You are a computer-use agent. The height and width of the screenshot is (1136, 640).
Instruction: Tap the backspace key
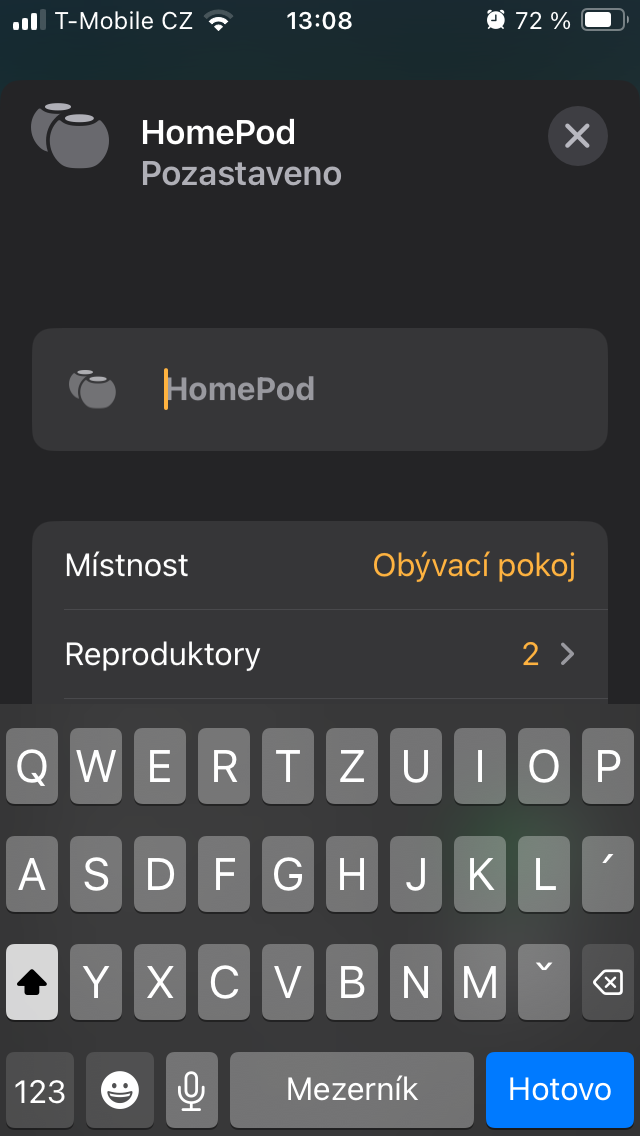click(x=607, y=982)
